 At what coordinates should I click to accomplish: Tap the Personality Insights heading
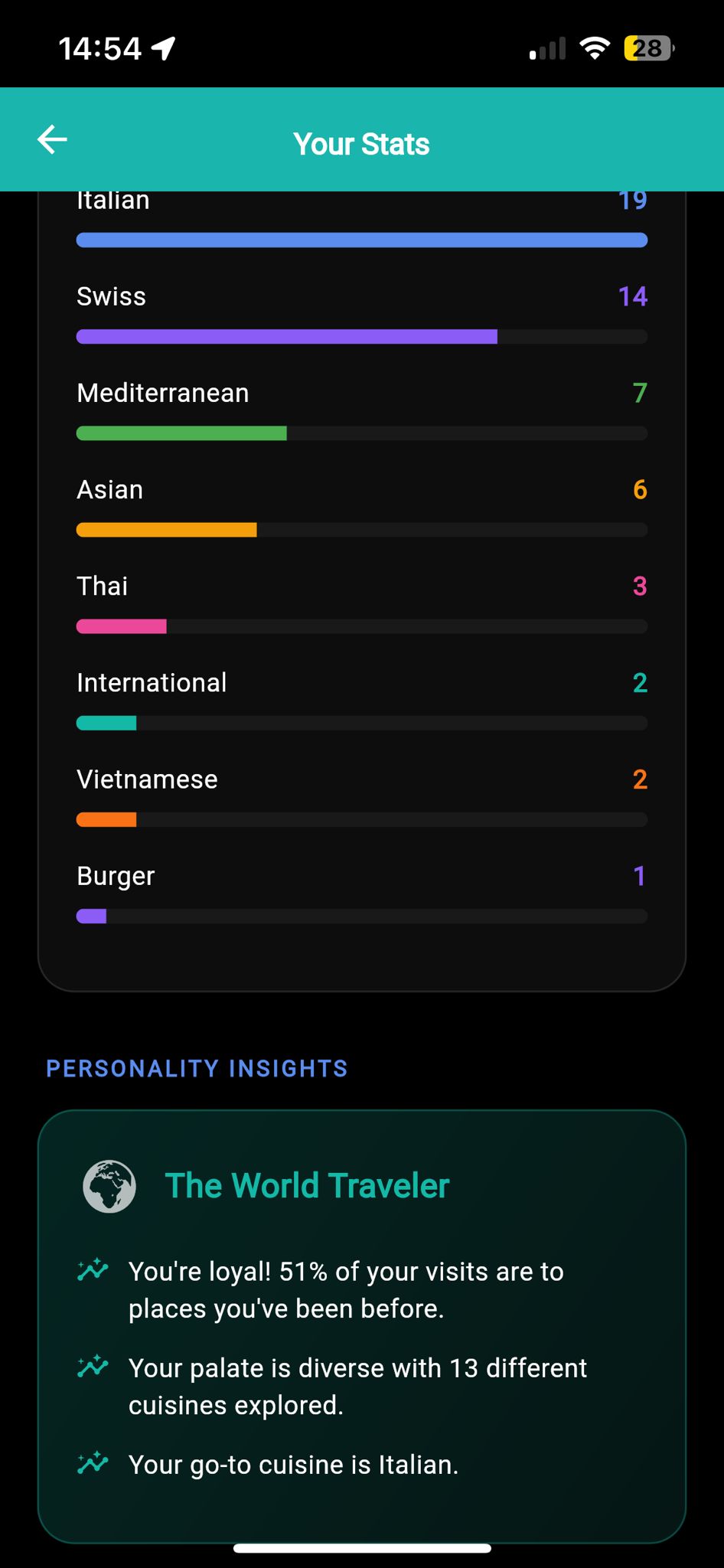pos(197,1067)
